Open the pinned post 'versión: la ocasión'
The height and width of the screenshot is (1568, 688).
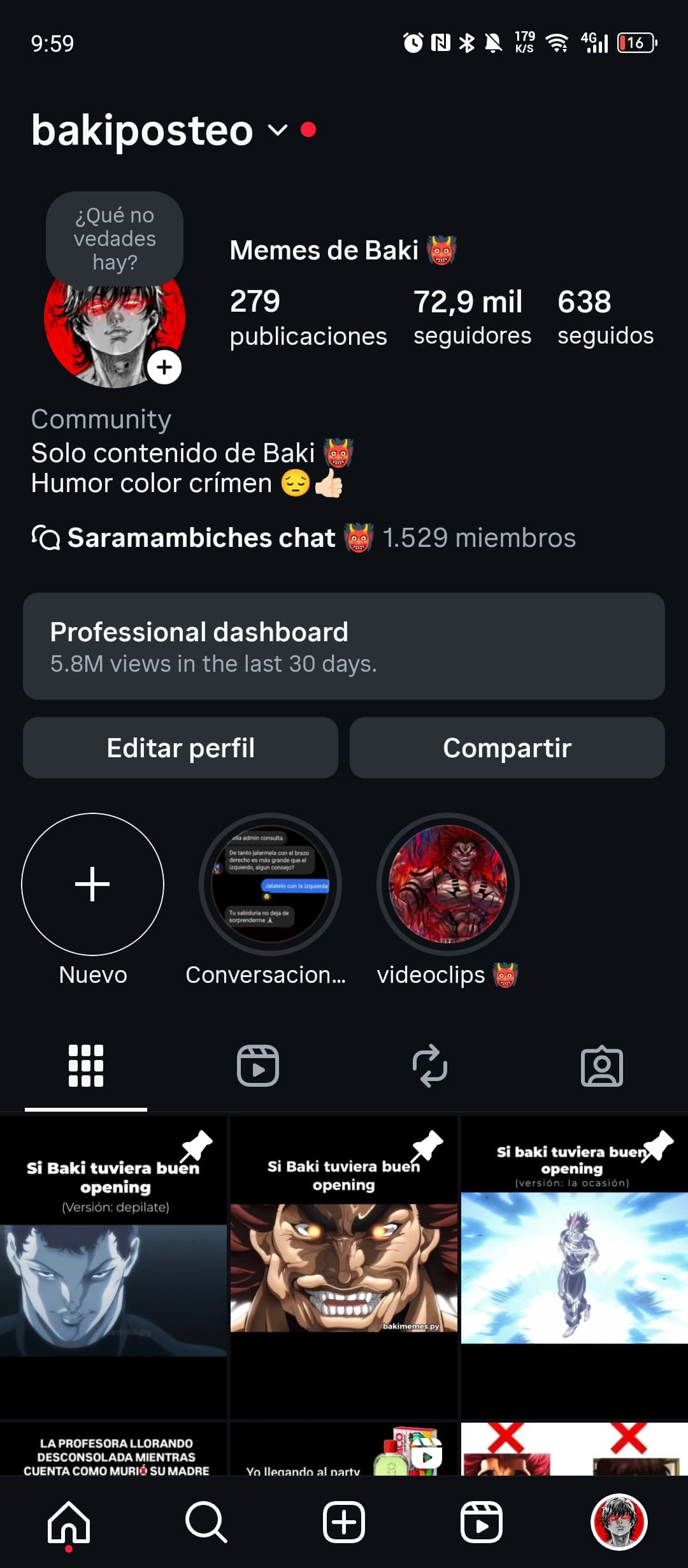[573, 1268]
